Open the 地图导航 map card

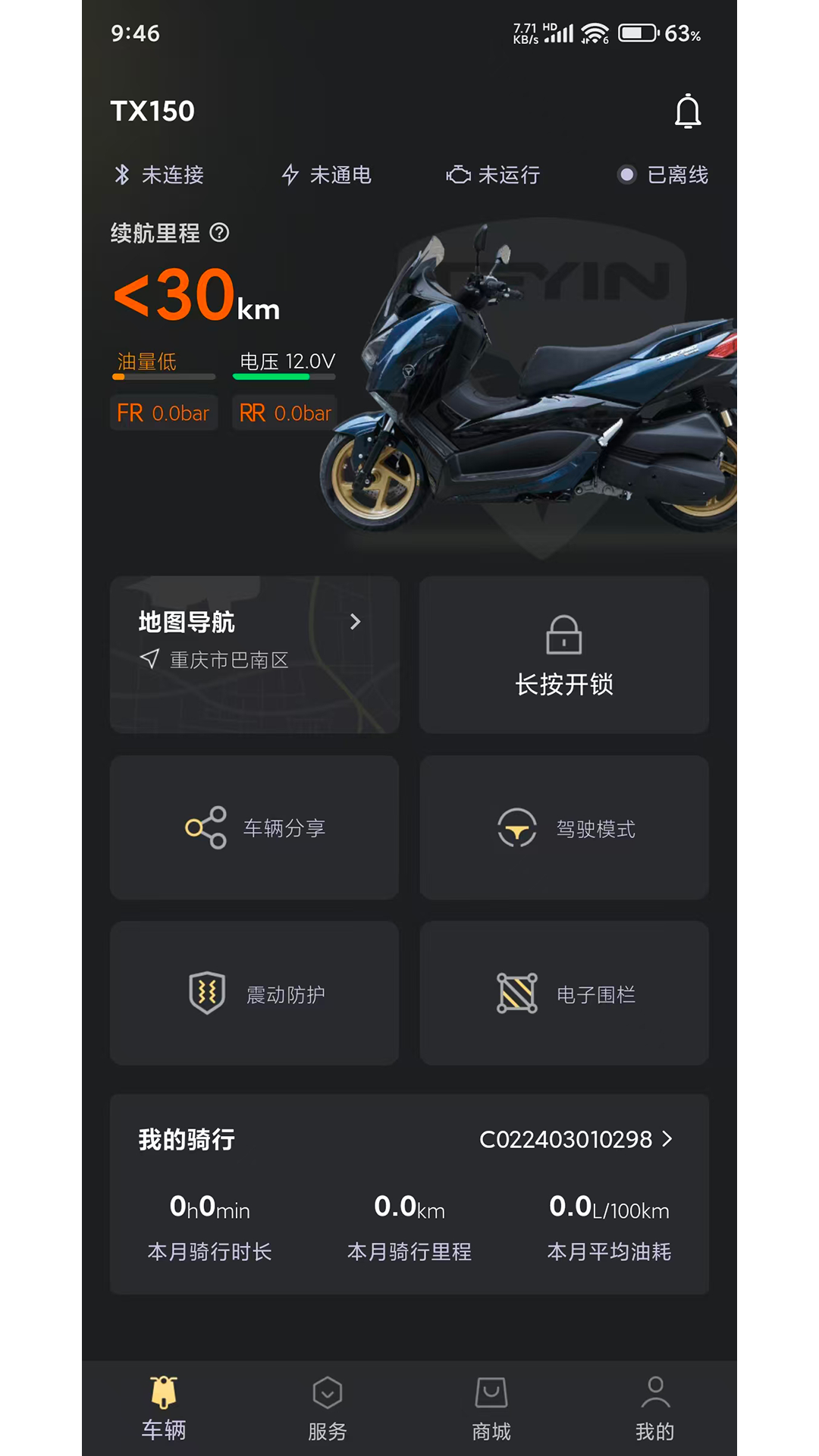254,654
